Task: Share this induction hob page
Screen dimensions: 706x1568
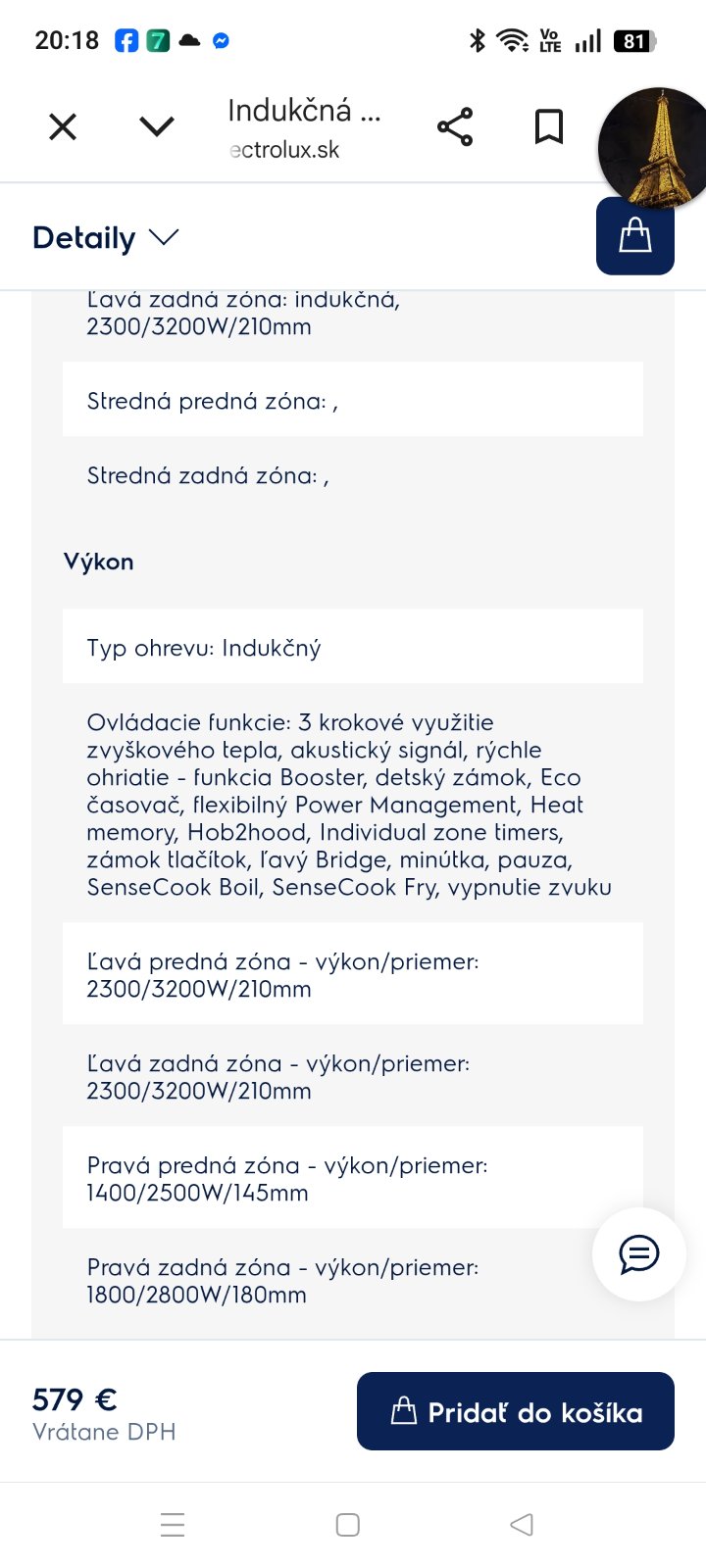Action: click(455, 127)
